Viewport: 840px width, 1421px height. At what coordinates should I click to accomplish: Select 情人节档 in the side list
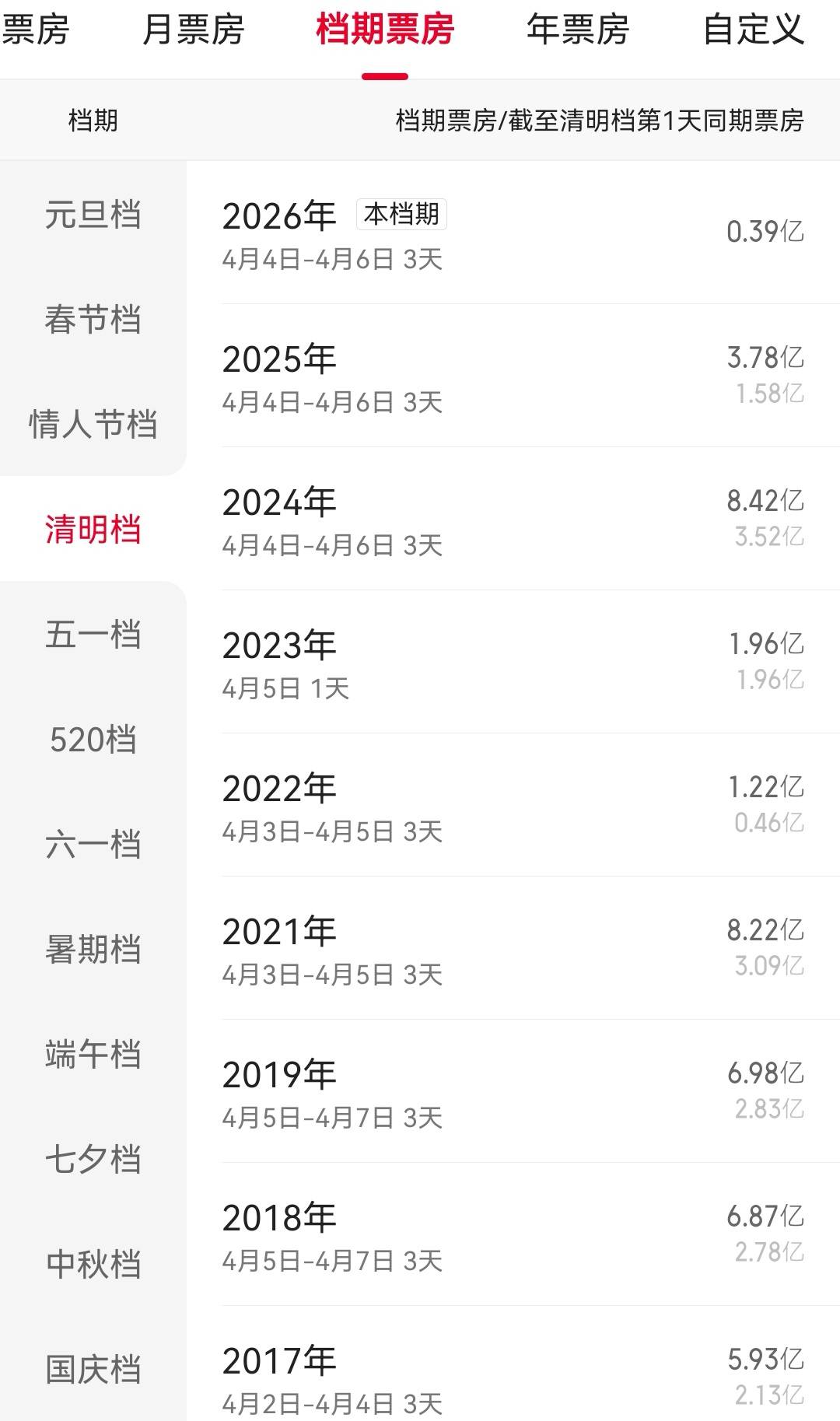(93, 425)
